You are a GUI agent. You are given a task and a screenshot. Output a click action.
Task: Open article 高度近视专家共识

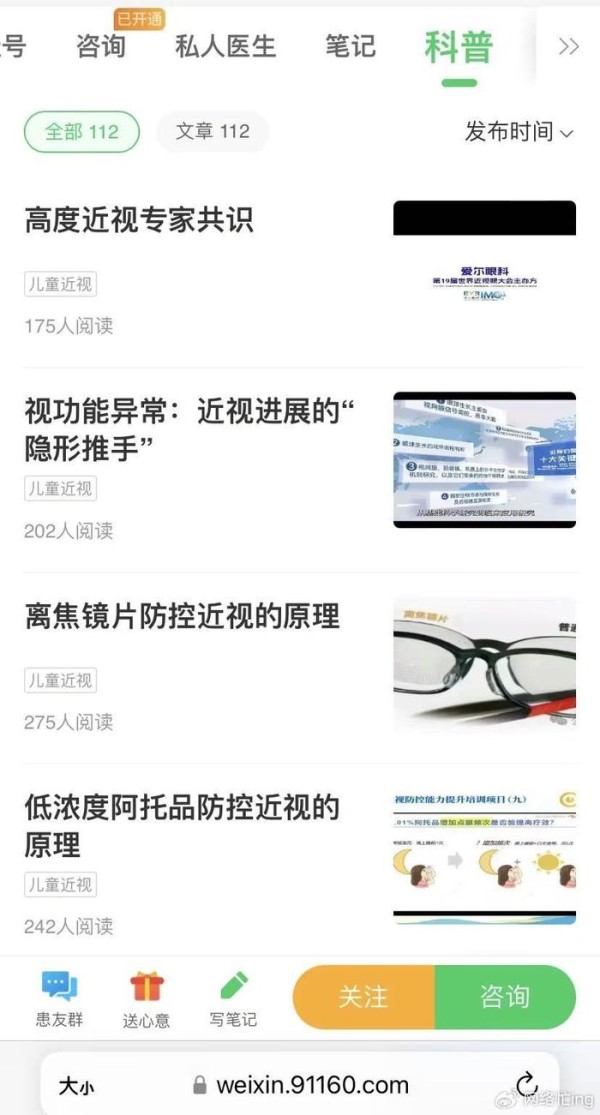[300, 271]
